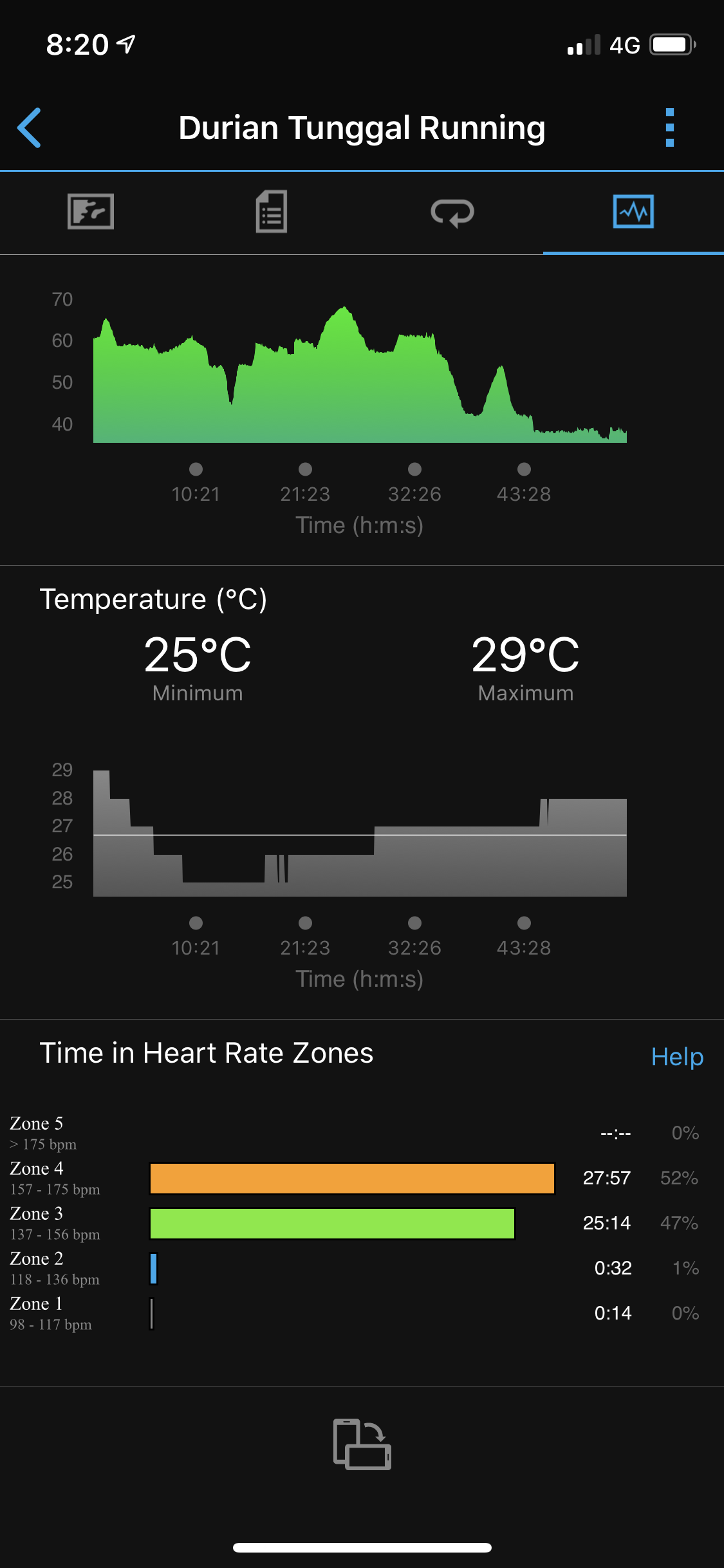The image size is (724, 1568).
Task: Tap the rotate-to-landscape icon
Action: point(362,1444)
